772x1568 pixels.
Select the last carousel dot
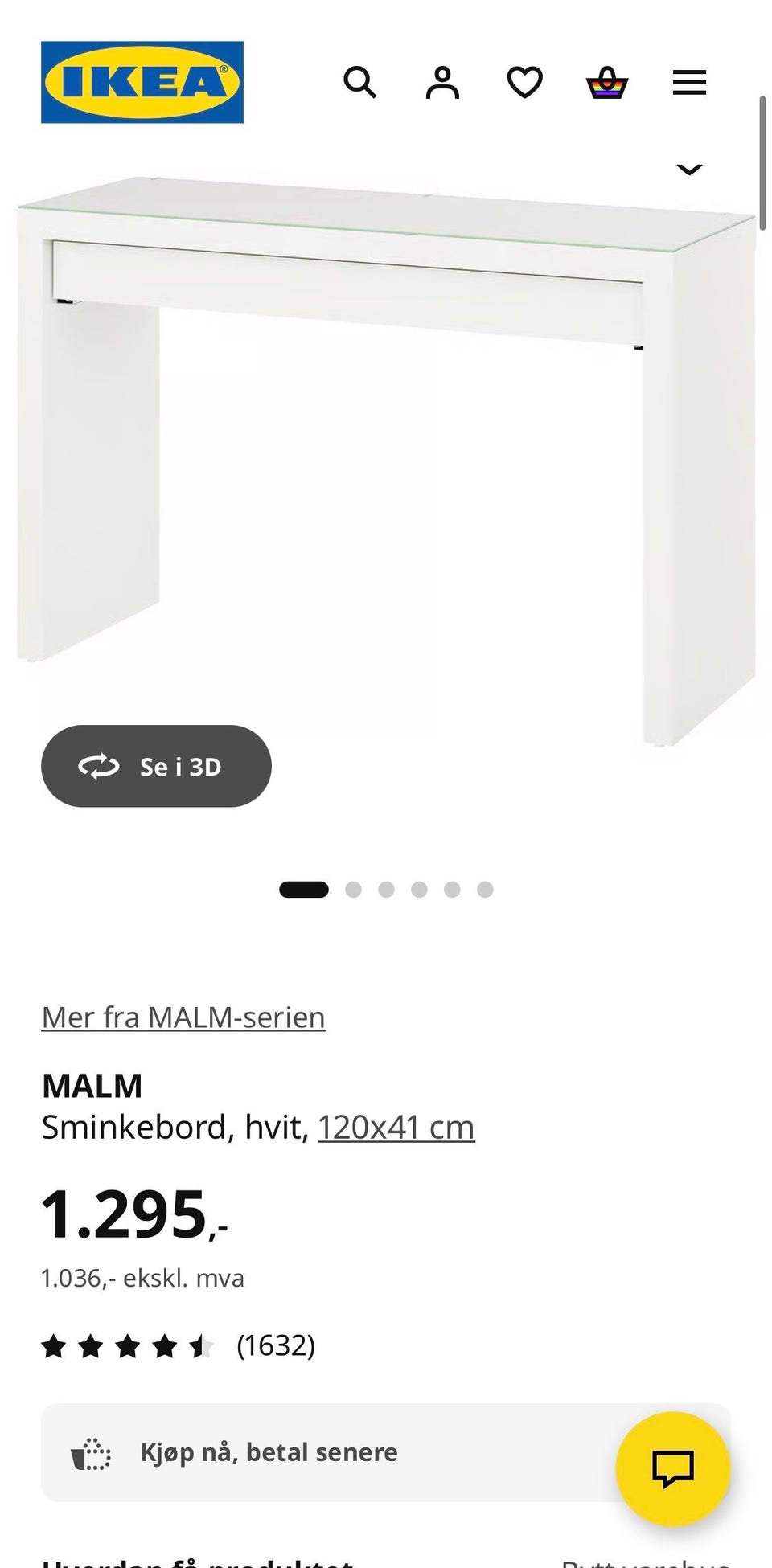pyautogui.click(x=484, y=890)
